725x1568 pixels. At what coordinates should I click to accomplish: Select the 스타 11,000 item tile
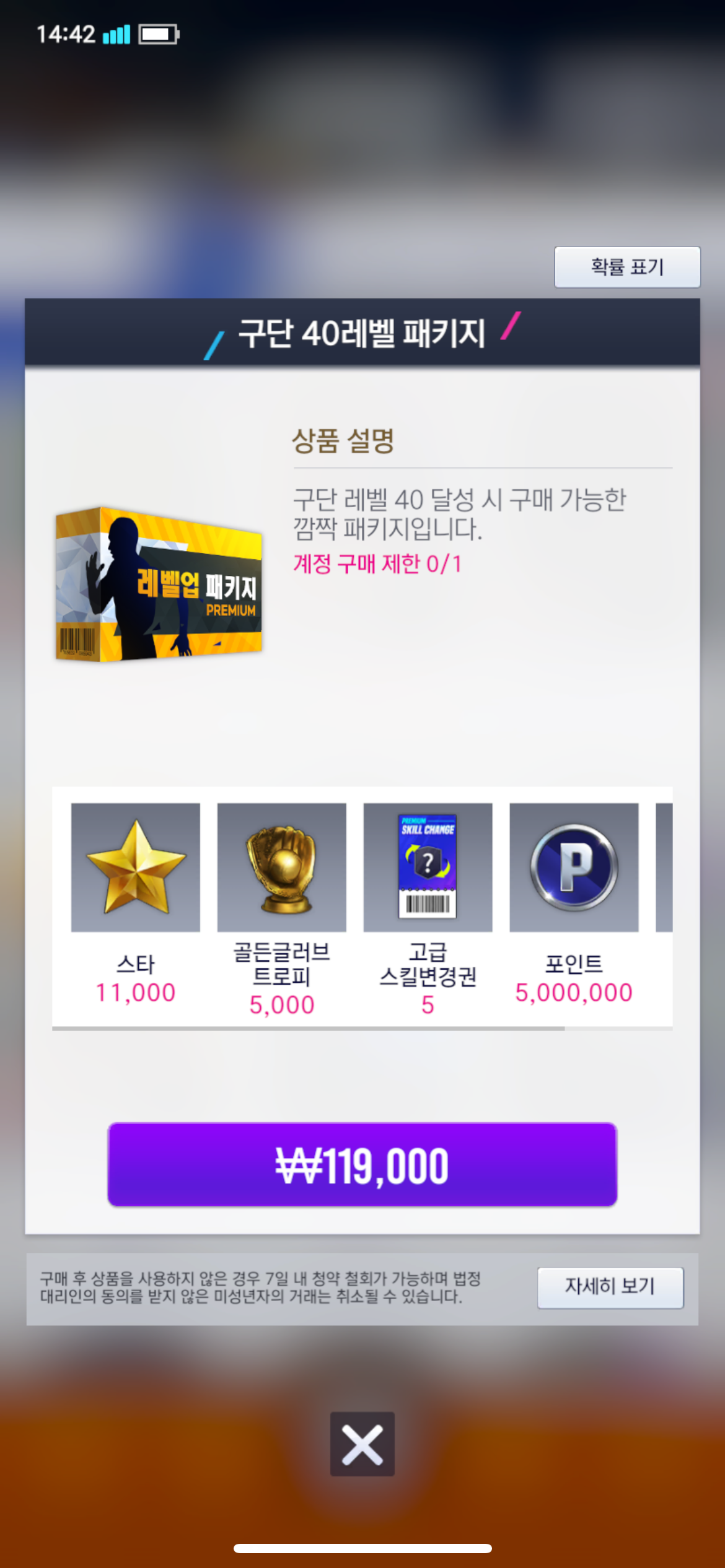click(x=135, y=867)
